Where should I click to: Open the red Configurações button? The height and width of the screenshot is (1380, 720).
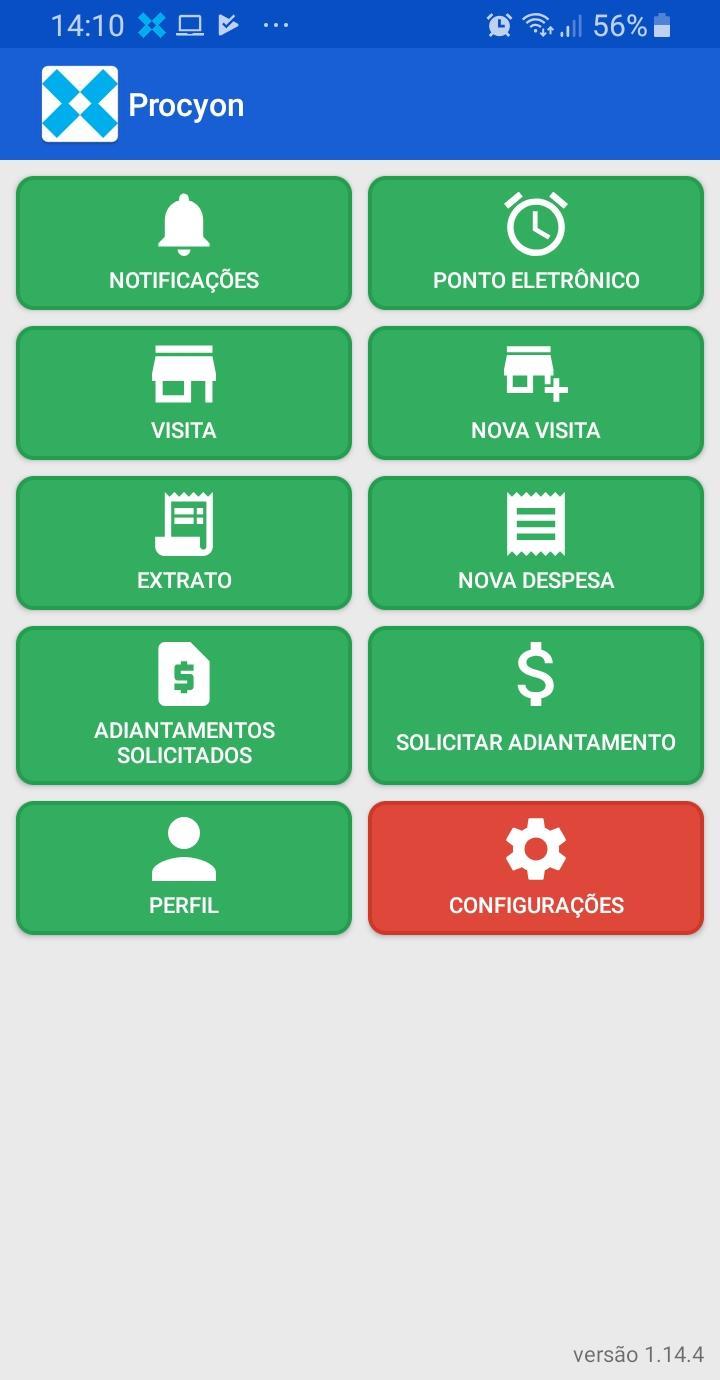click(536, 868)
